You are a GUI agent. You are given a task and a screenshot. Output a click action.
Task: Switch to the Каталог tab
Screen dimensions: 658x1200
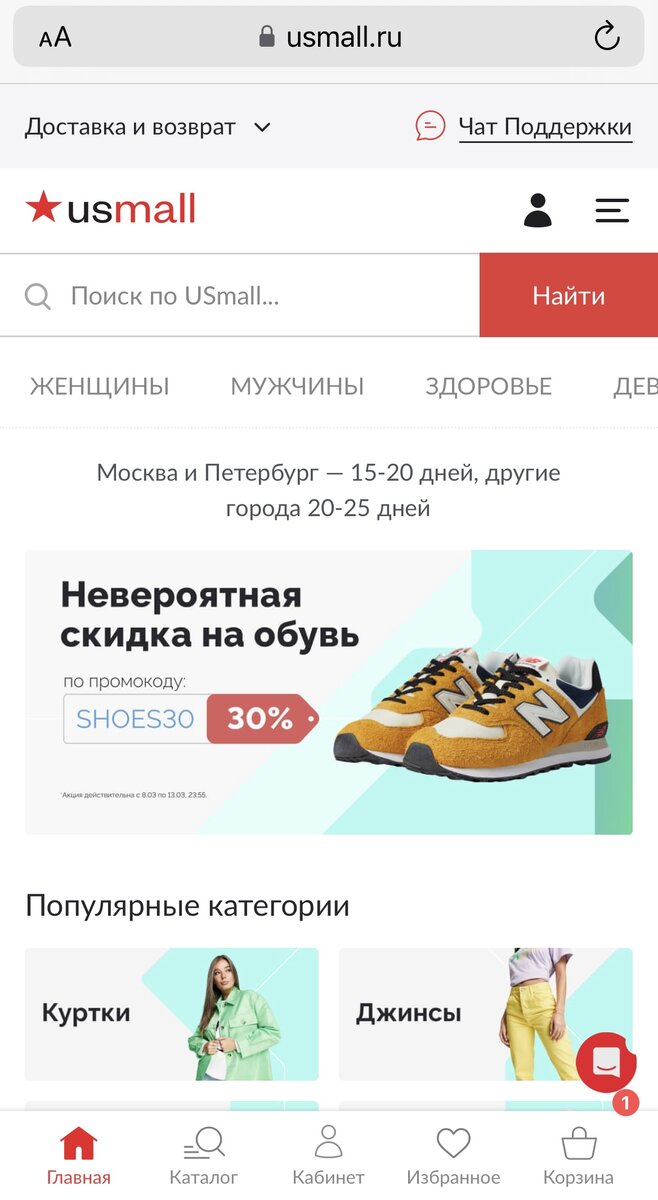204,1156
